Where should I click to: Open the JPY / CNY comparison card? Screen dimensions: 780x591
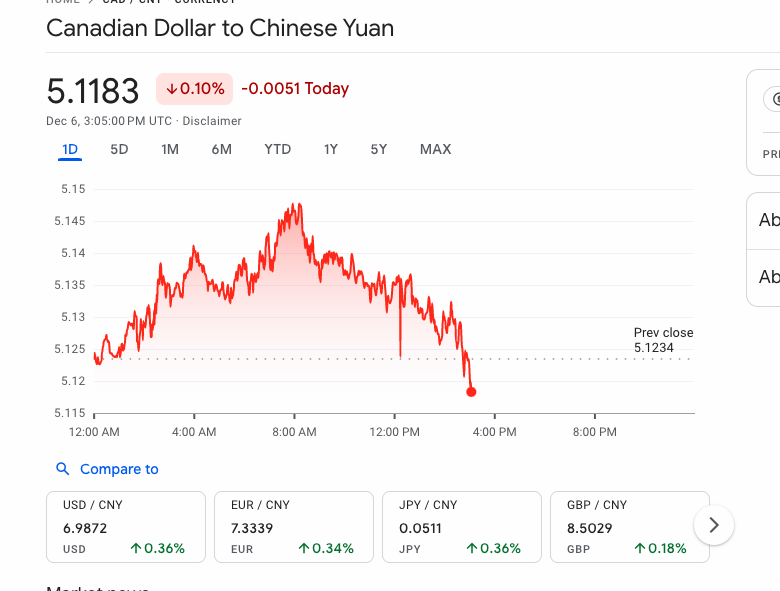461,527
